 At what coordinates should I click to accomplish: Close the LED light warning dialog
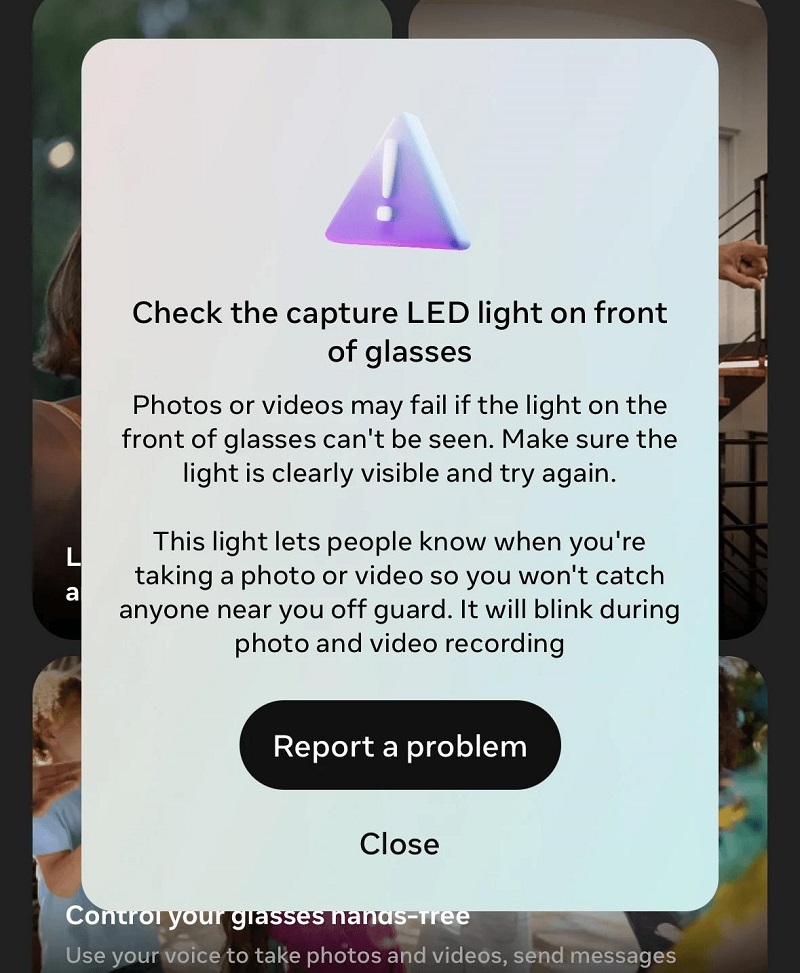coord(400,844)
